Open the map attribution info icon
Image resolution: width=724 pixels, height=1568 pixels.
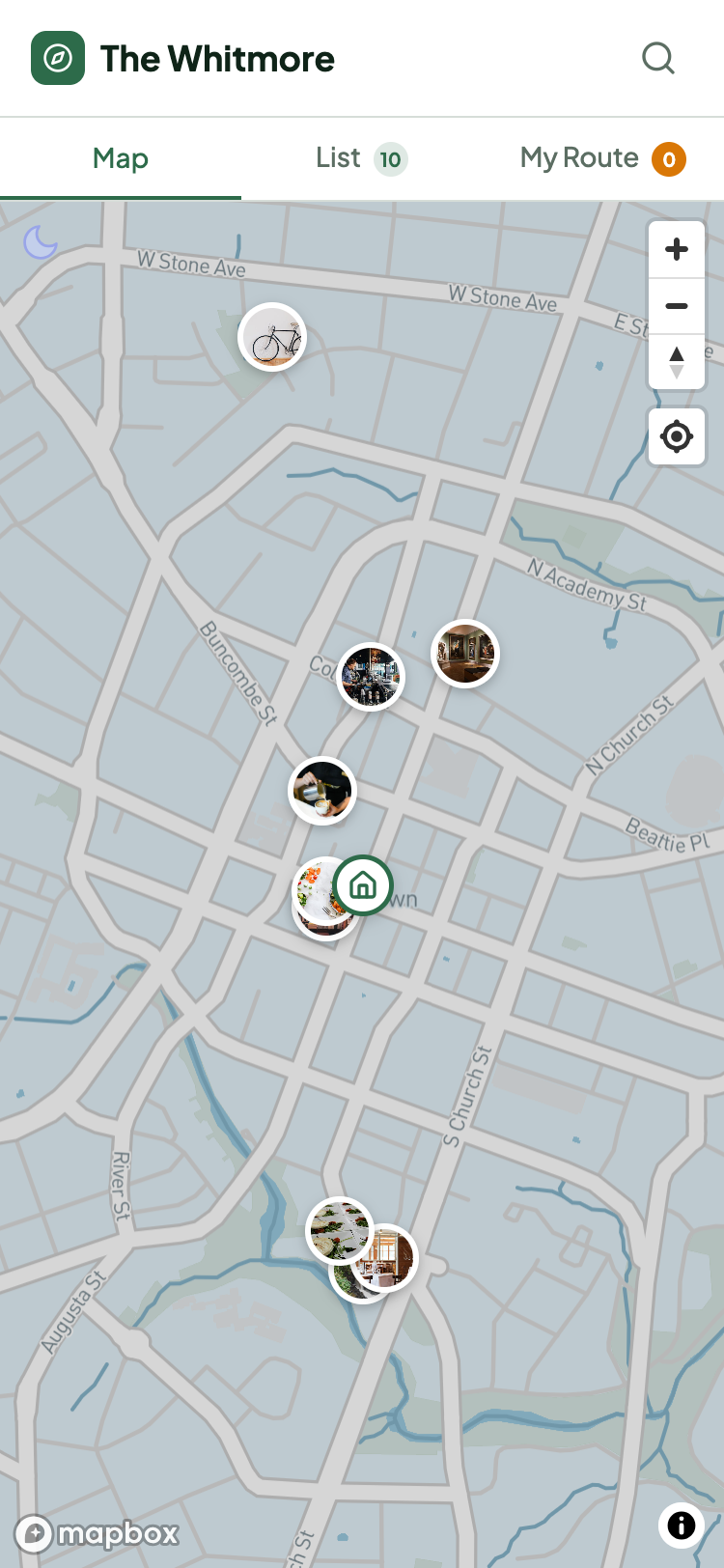tap(682, 1526)
